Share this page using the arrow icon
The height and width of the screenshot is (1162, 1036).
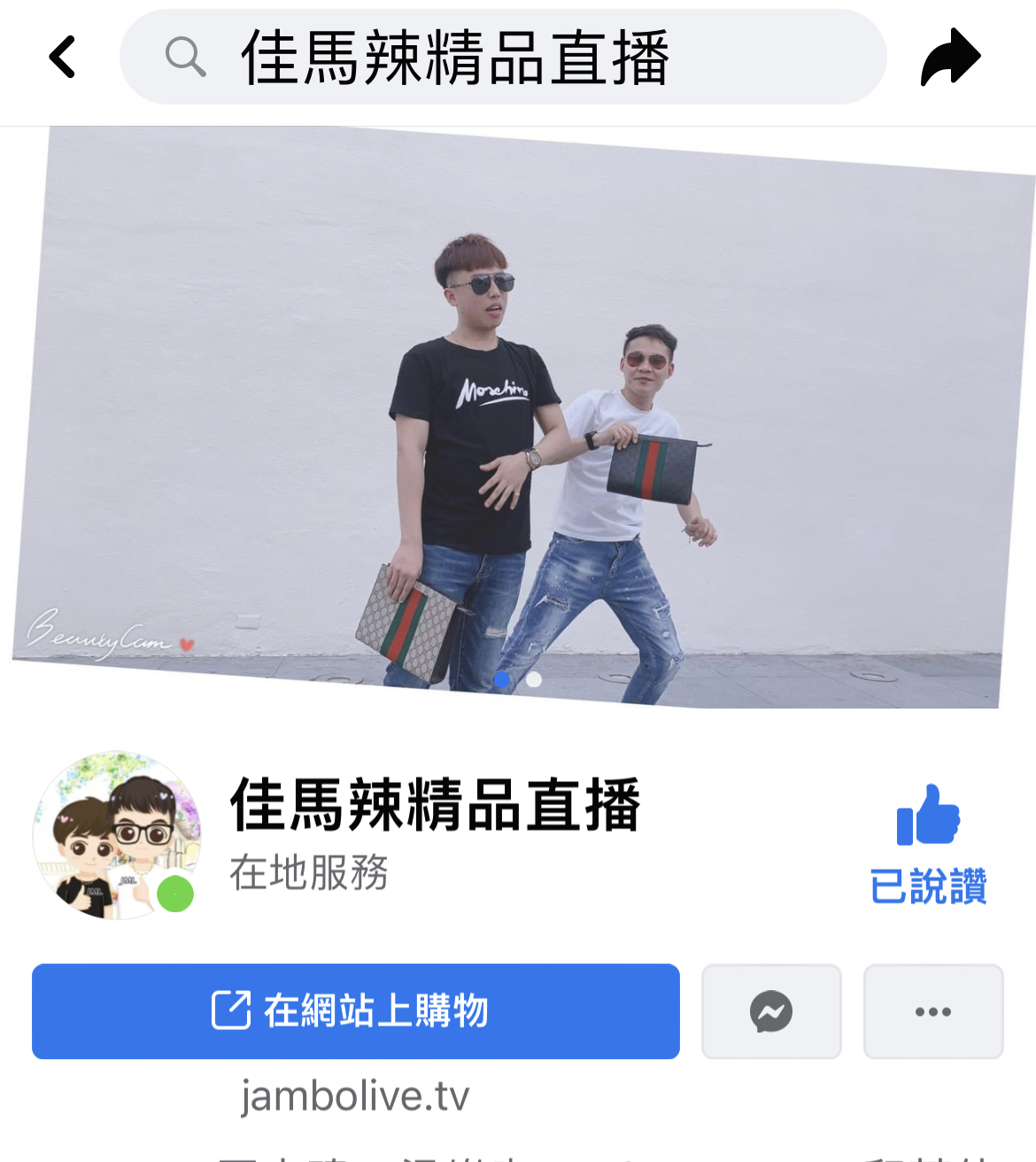pos(950,58)
